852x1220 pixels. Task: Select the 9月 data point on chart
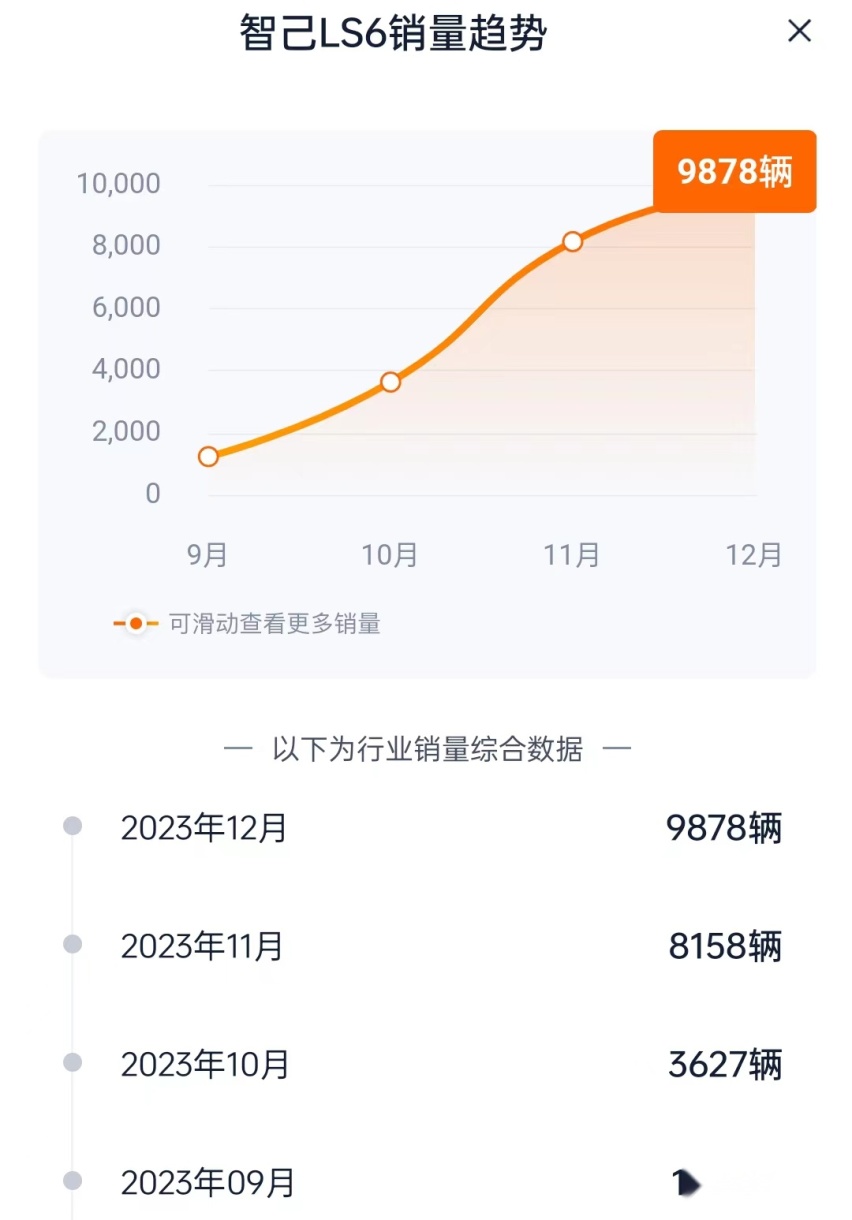pyautogui.click(x=208, y=457)
